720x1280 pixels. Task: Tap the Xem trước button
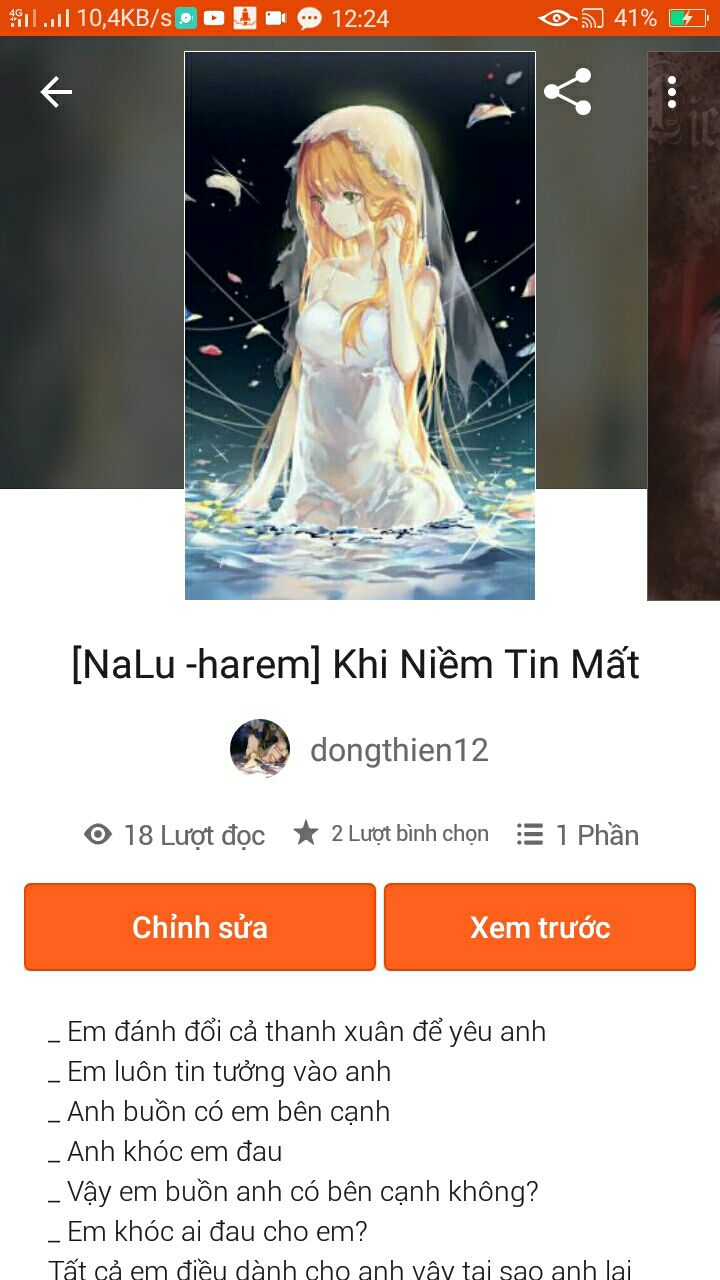pyautogui.click(x=540, y=927)
